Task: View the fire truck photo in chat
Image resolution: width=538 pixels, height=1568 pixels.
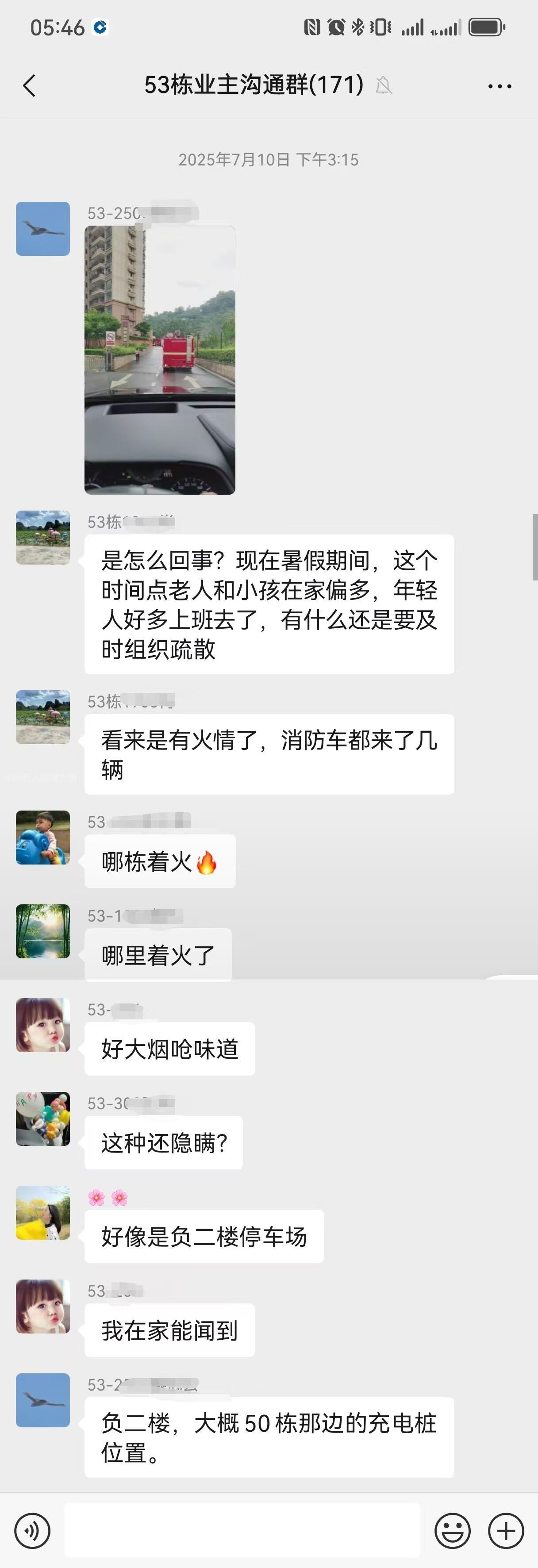Action: click(160, 360)
